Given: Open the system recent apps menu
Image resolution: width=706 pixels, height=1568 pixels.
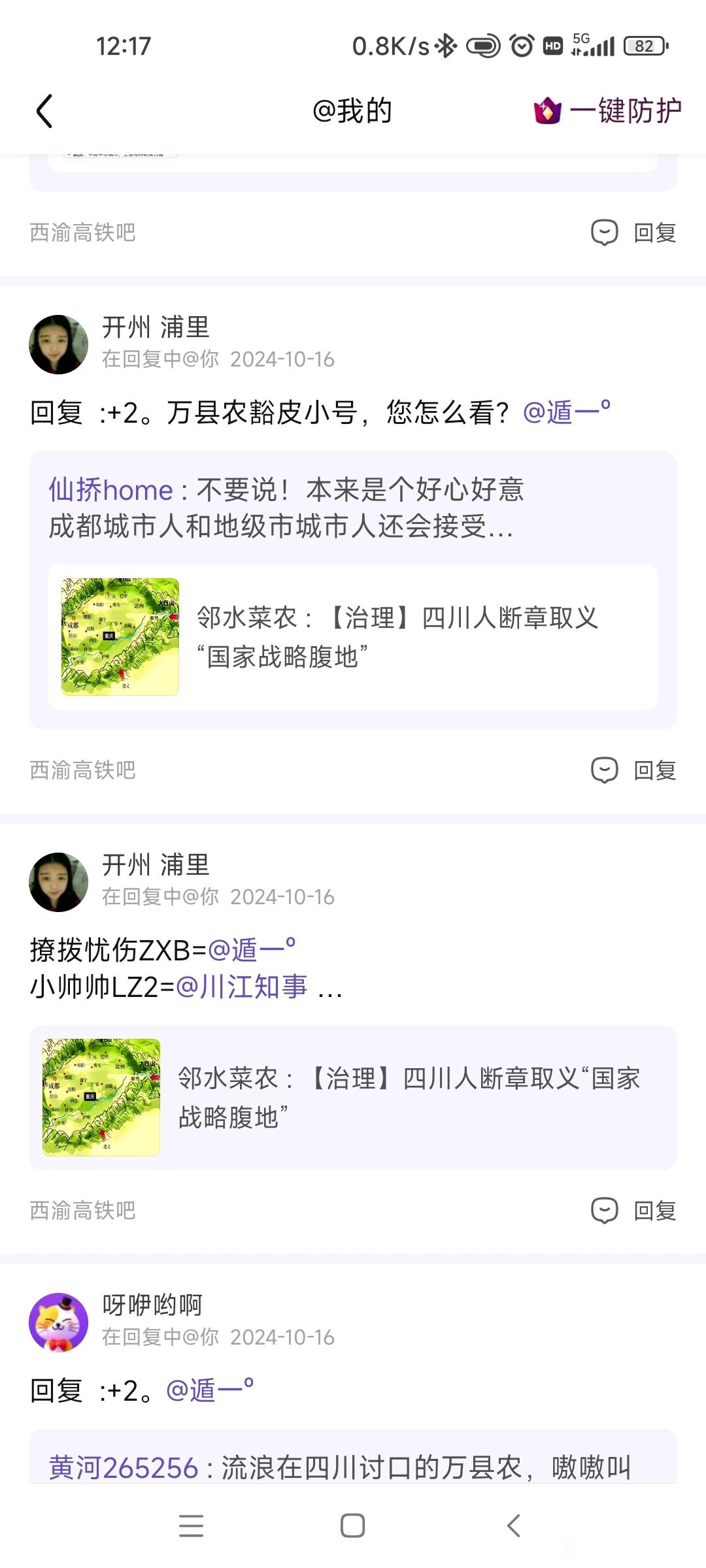Looking at the screenshot, I should (x=191, y=1526).
